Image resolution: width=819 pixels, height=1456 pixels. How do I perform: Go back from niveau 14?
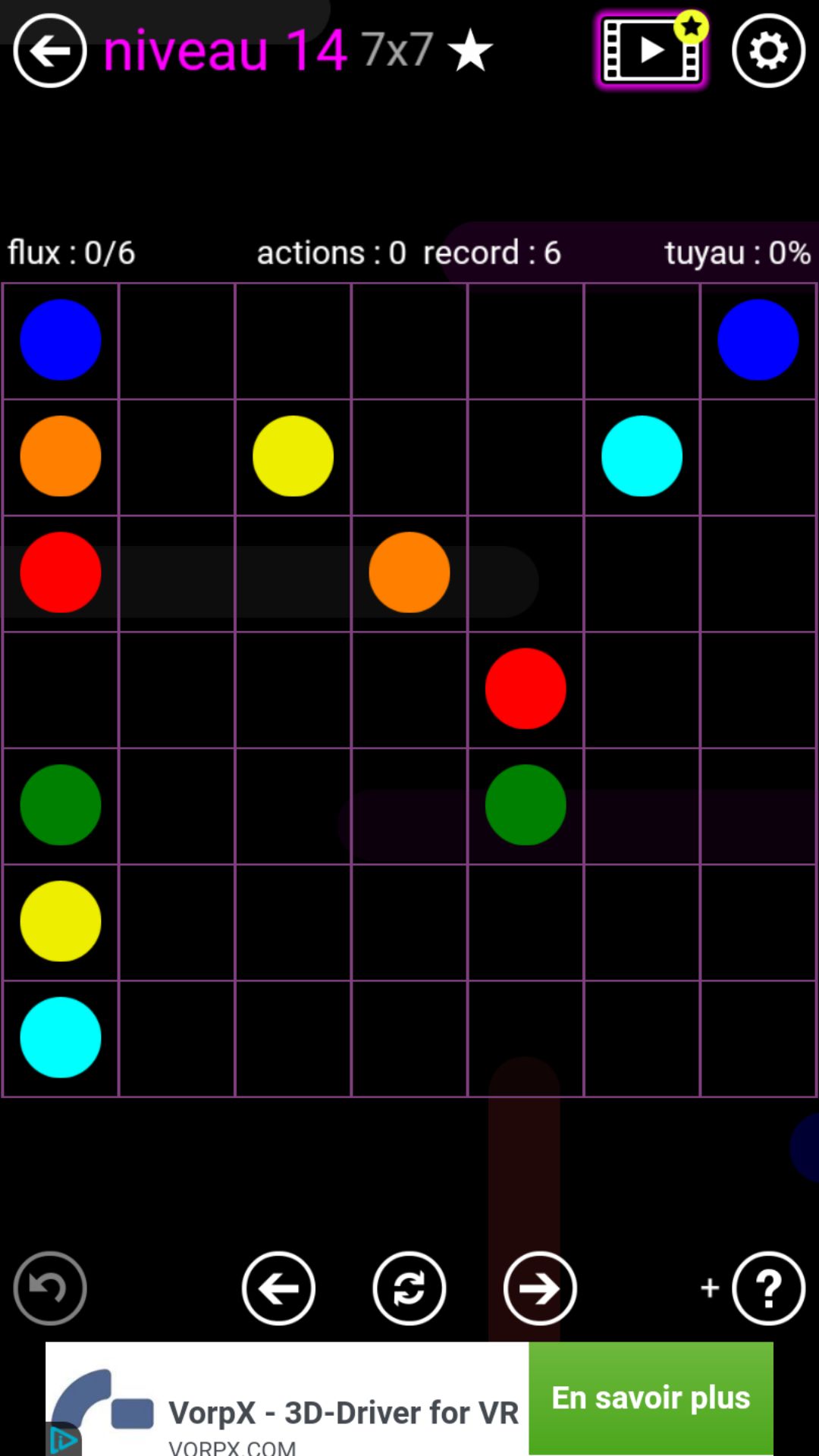point(50,51)
